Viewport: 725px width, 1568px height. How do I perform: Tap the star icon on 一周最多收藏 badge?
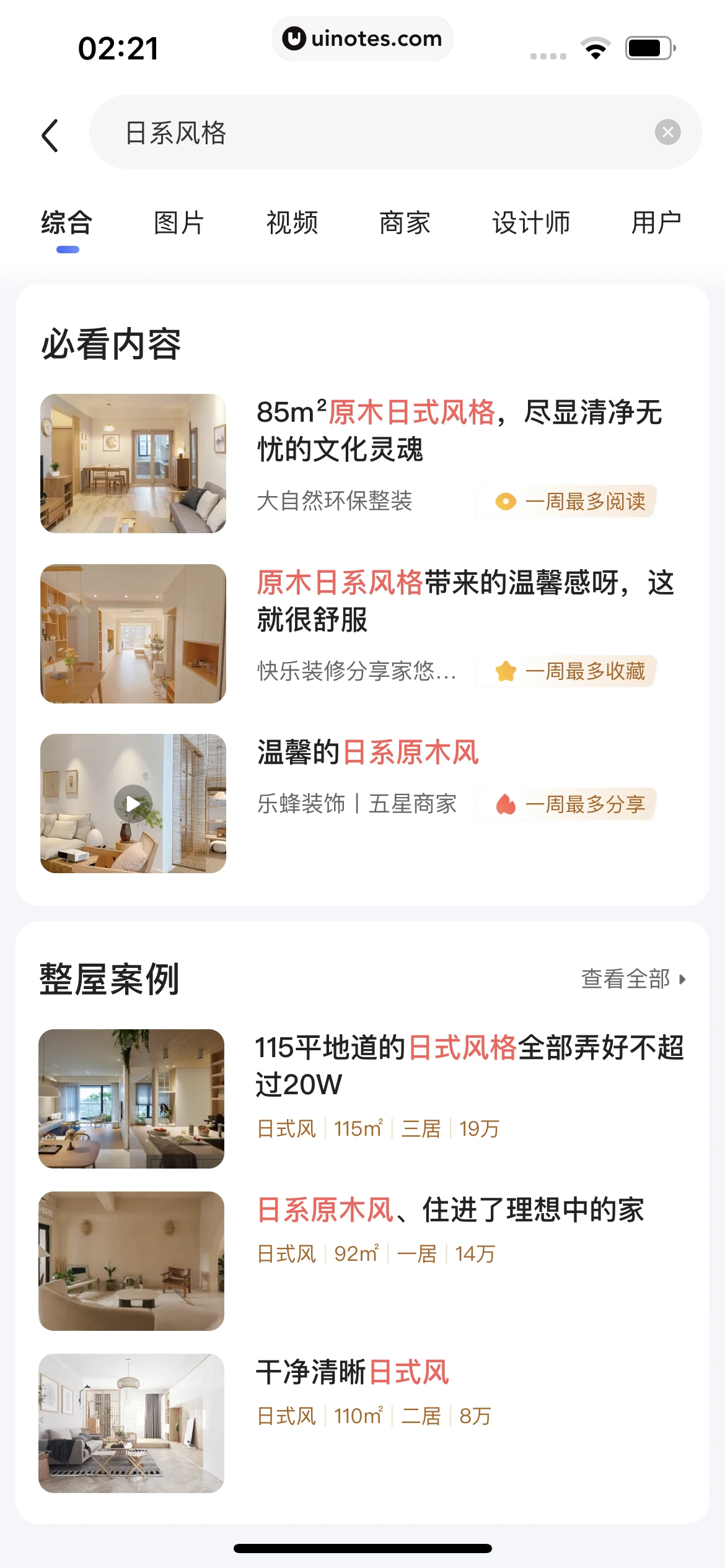click(506, 672)
